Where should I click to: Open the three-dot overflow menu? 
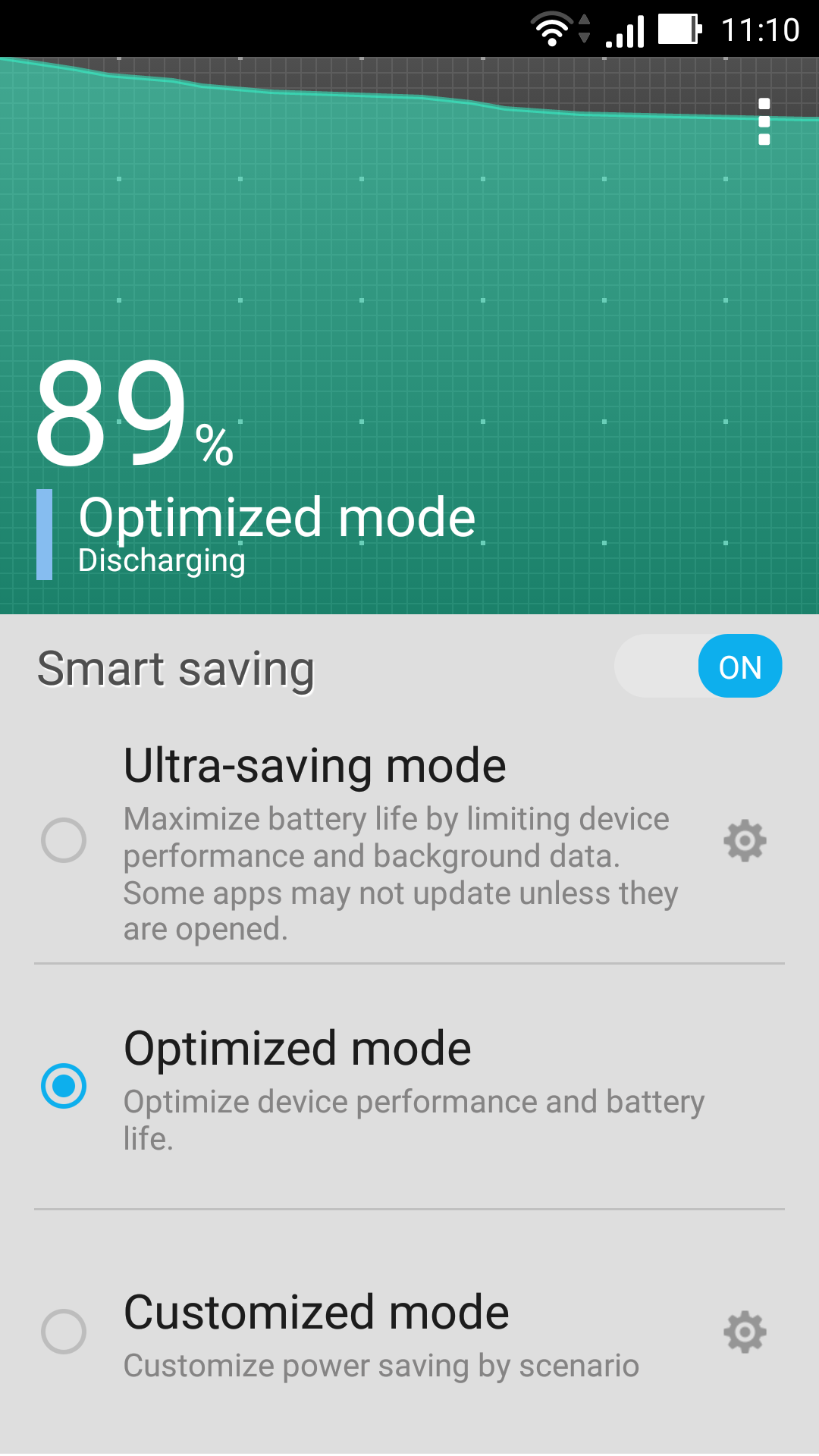point(764,121)
